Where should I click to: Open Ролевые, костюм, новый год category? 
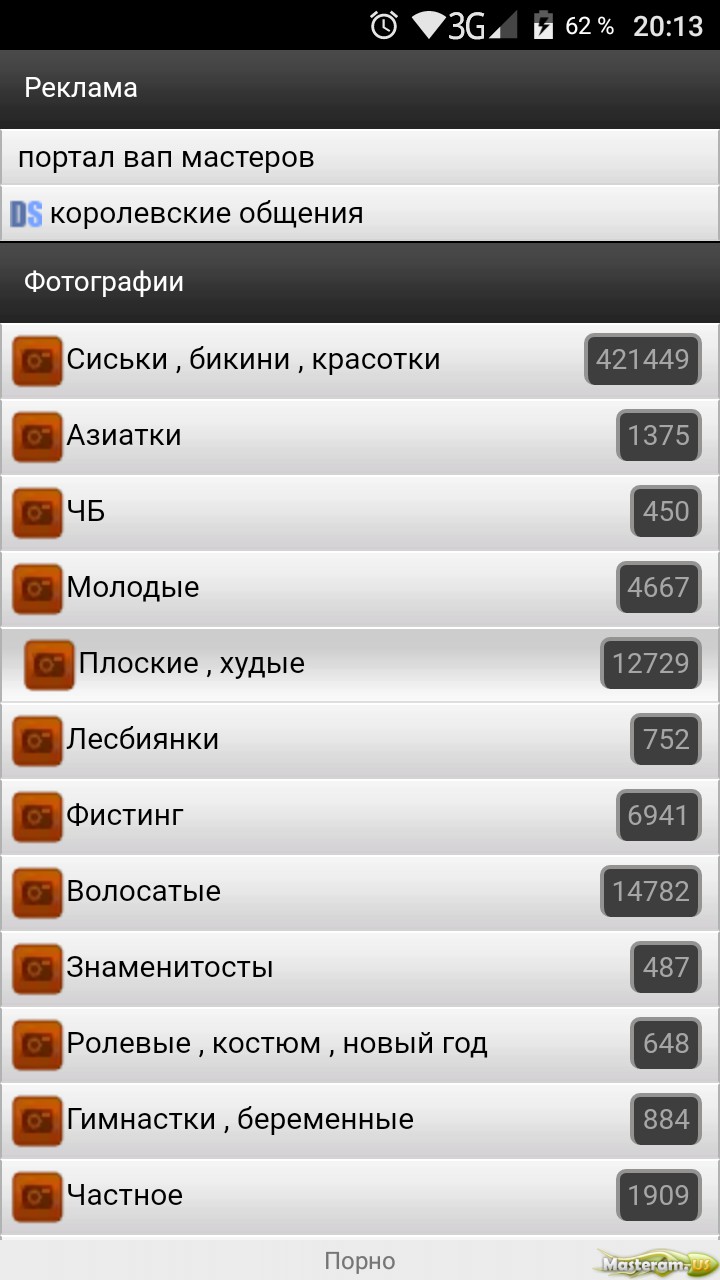(360, 1044)
